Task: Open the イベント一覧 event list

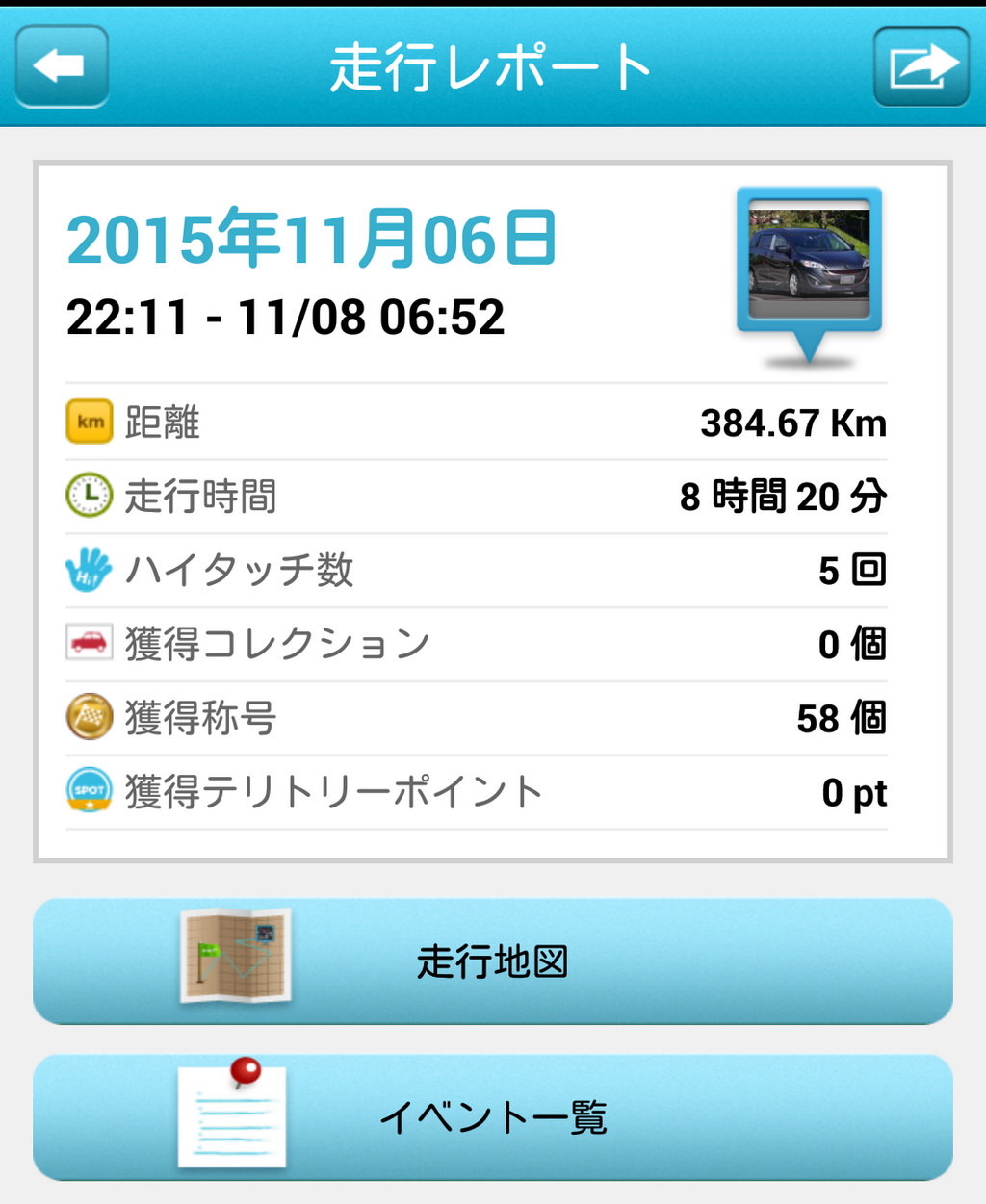Action: pos(492,1116)
